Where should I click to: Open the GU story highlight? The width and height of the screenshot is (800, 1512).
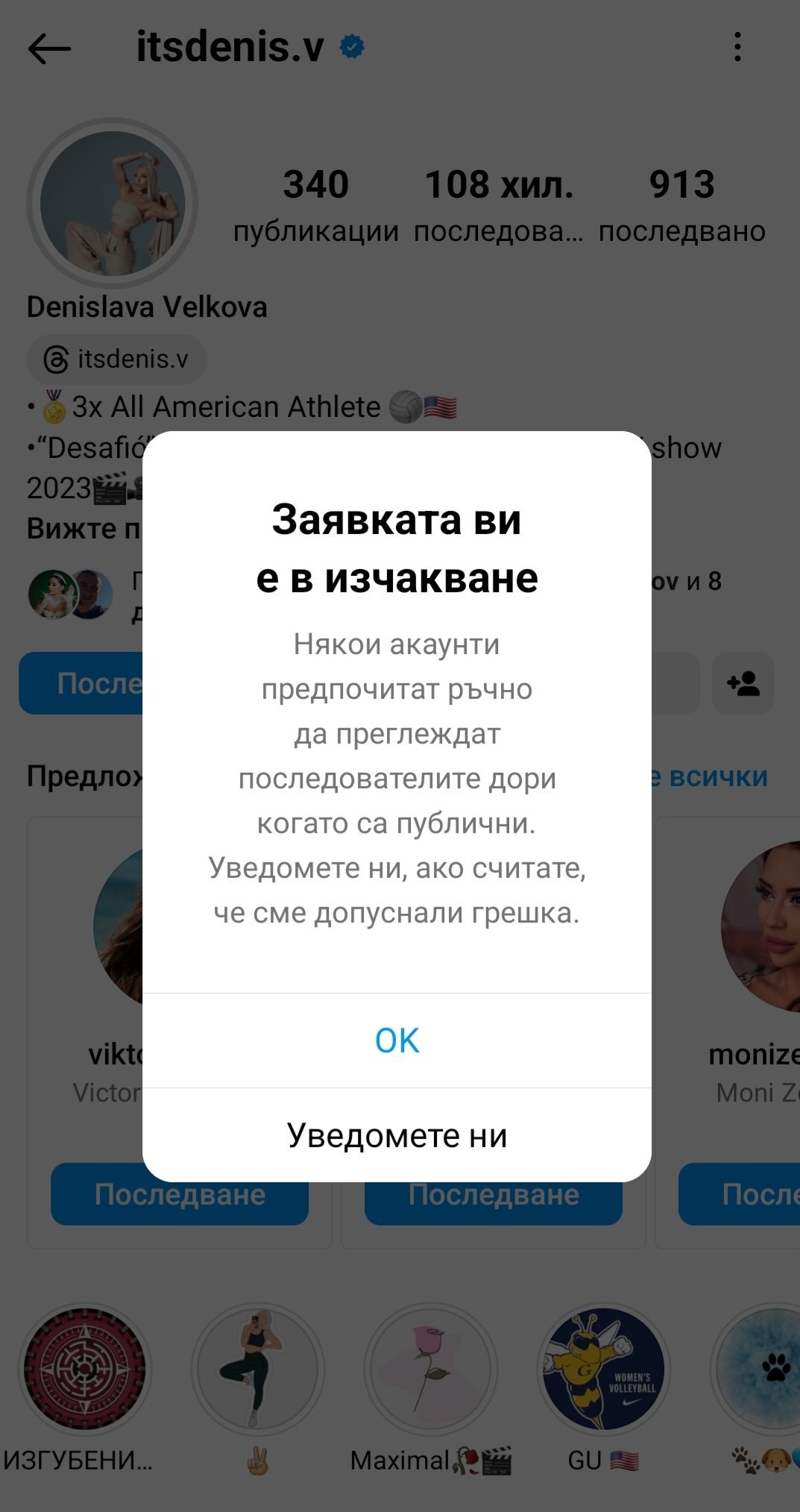tap(603, 1370)
